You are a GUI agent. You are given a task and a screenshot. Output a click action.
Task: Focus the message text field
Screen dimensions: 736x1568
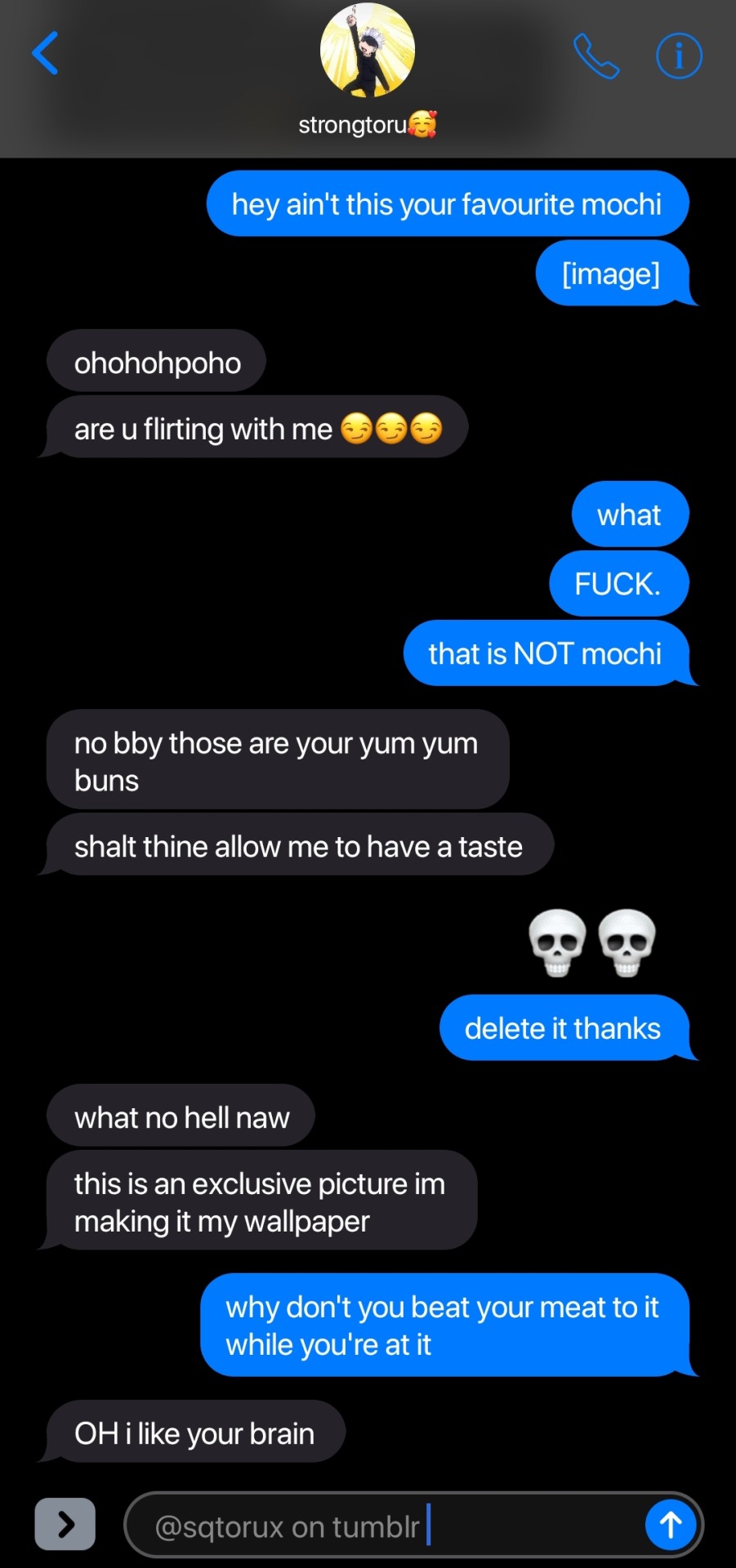pyautogui.click(x=384, y=1525)
